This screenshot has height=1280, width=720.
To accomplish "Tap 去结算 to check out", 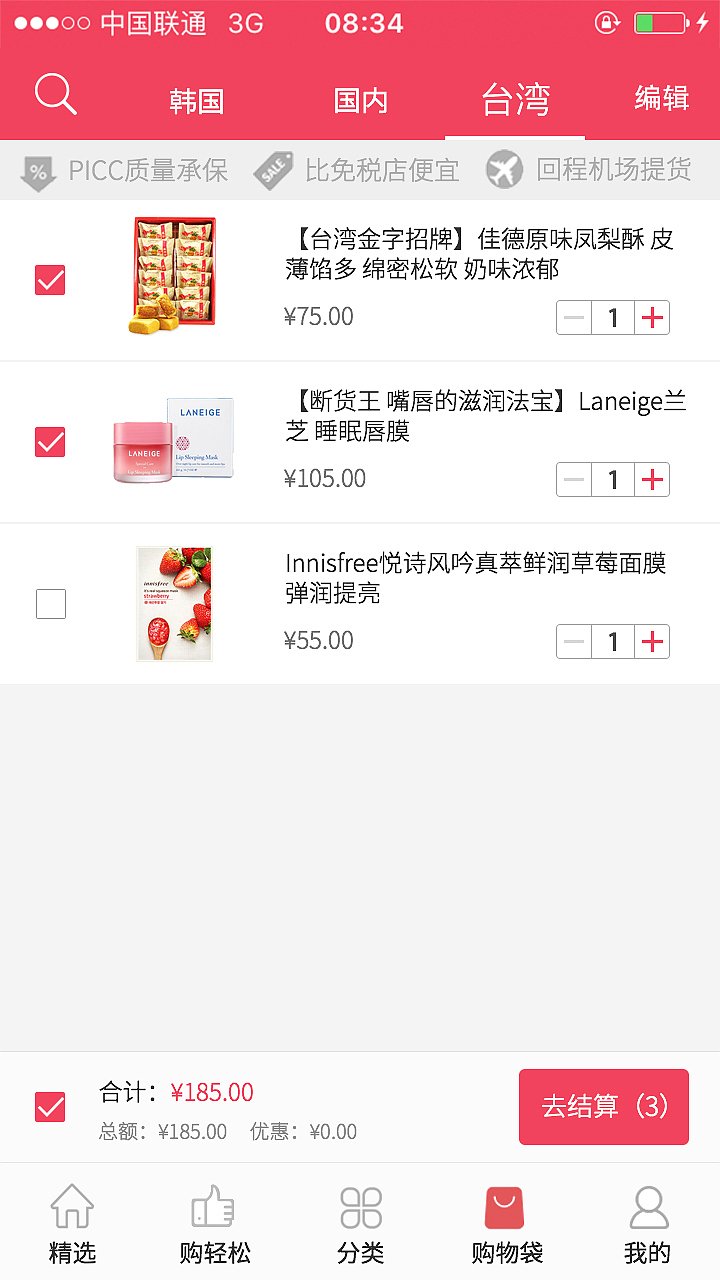I will pyautogui.click(x=604, y=1107).
